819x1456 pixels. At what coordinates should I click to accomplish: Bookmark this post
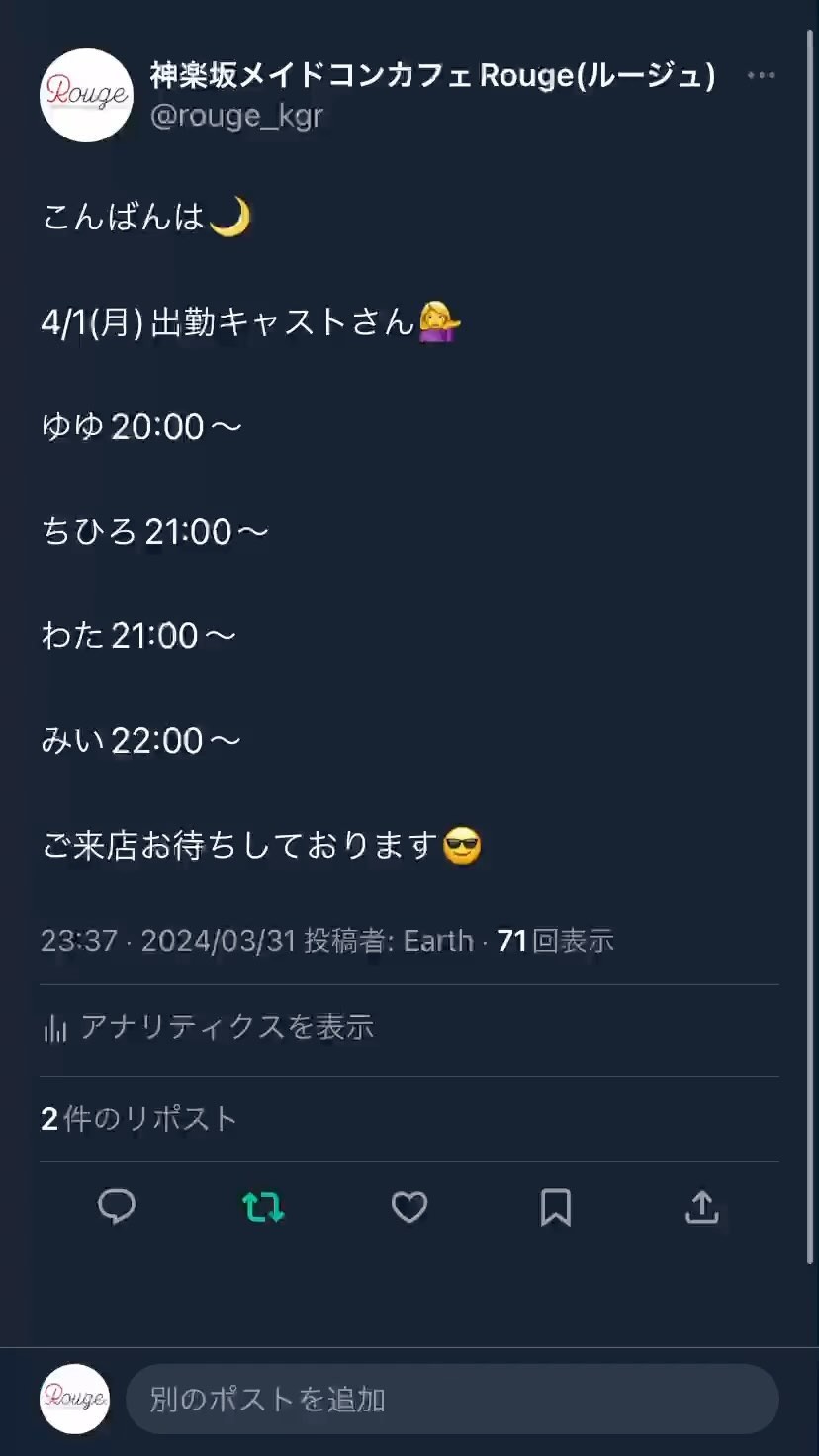point(555,1207)
